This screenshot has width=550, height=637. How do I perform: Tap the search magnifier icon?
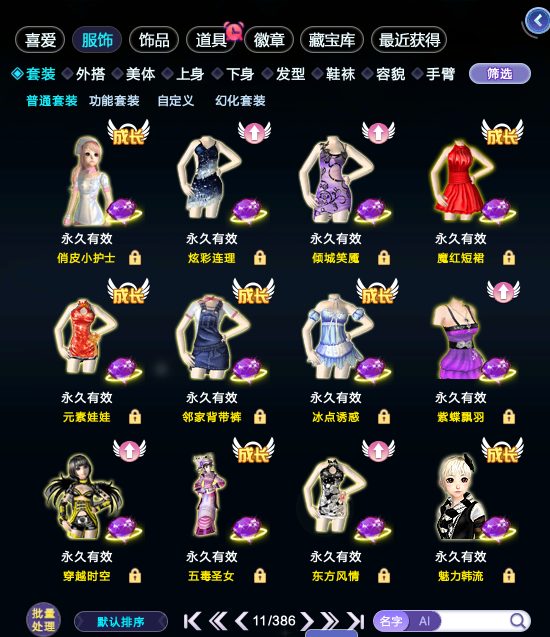(518, 621)
